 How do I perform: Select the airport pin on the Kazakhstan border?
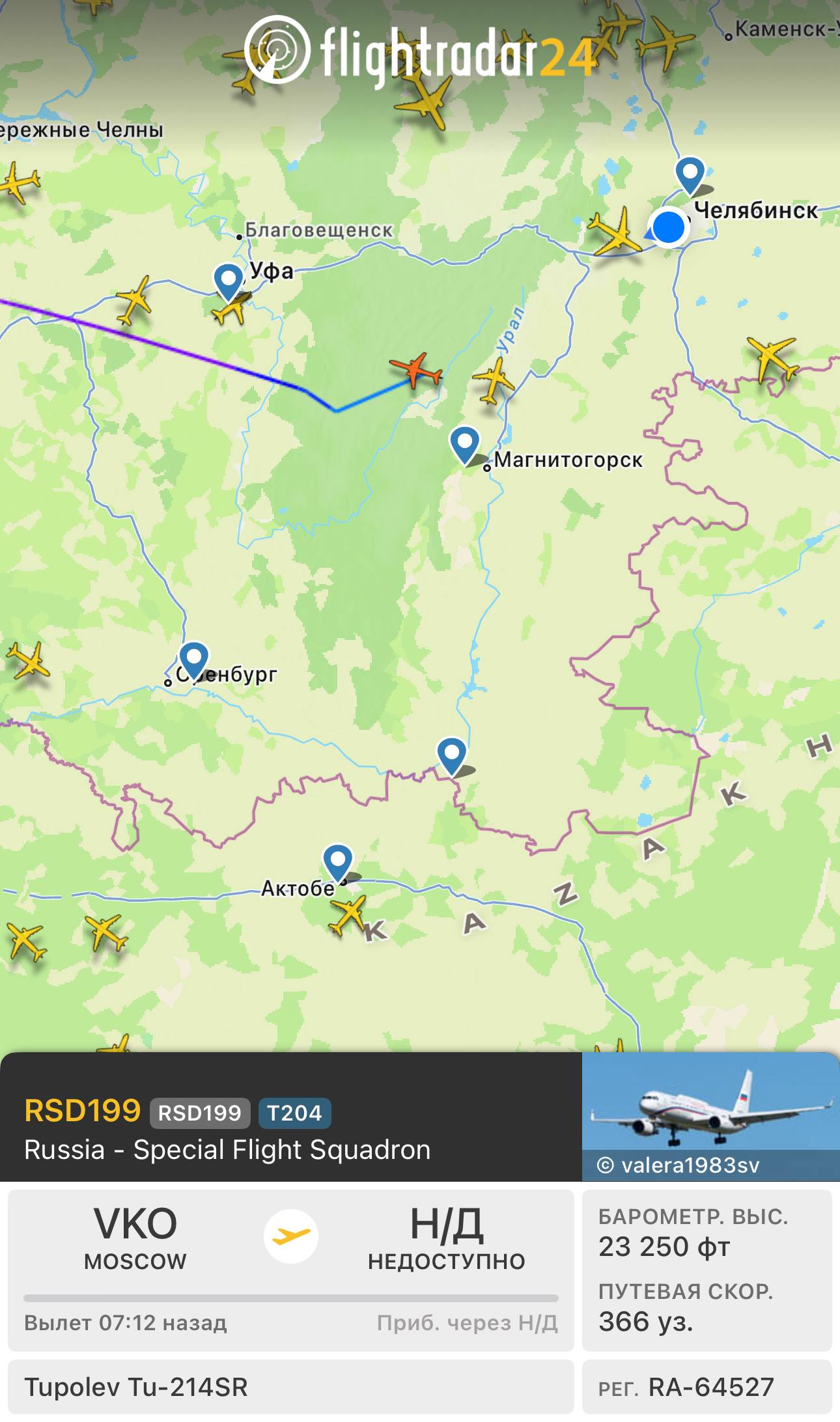tap(452, 757)
